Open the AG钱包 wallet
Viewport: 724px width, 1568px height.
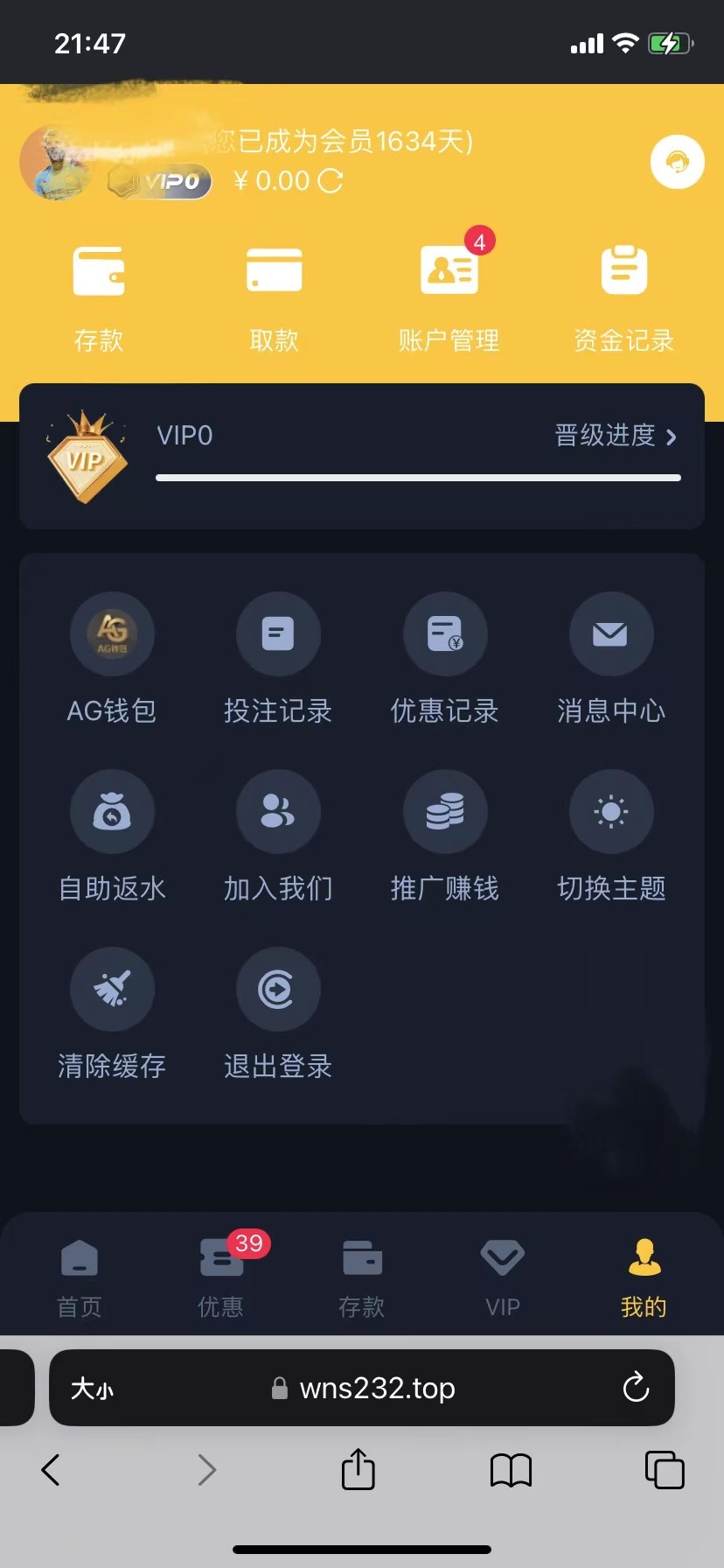click(x=112, y=657)
